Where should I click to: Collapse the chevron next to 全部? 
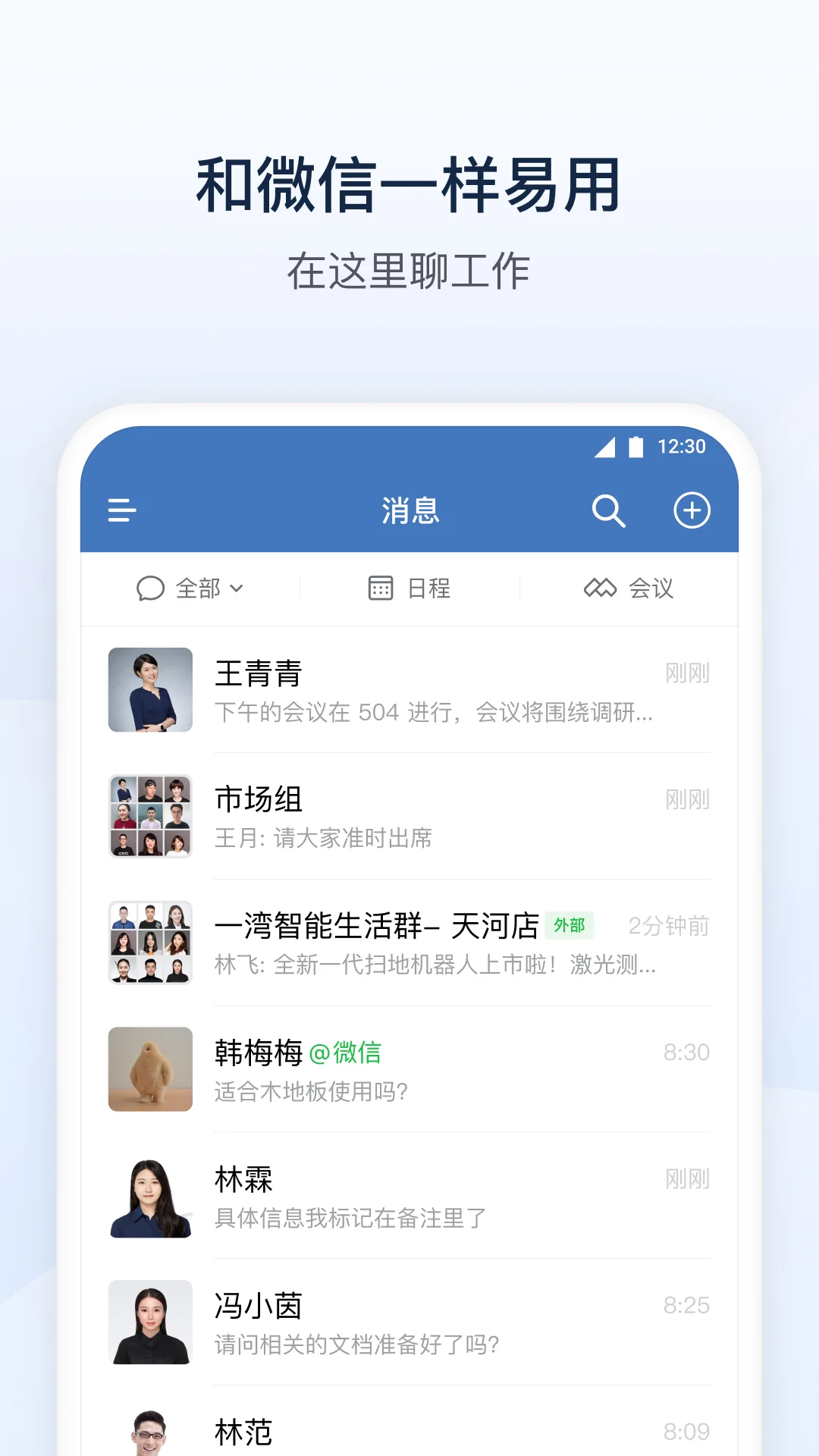point(236,590)
